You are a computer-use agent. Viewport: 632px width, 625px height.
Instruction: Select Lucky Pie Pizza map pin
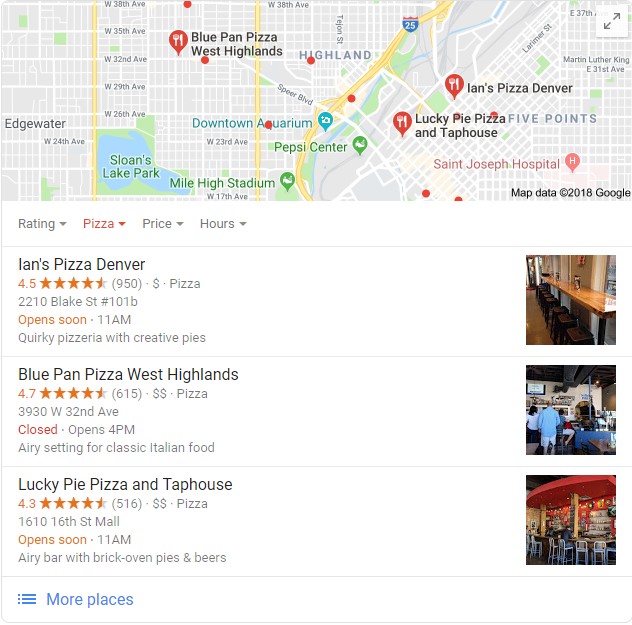pos(401,123)
